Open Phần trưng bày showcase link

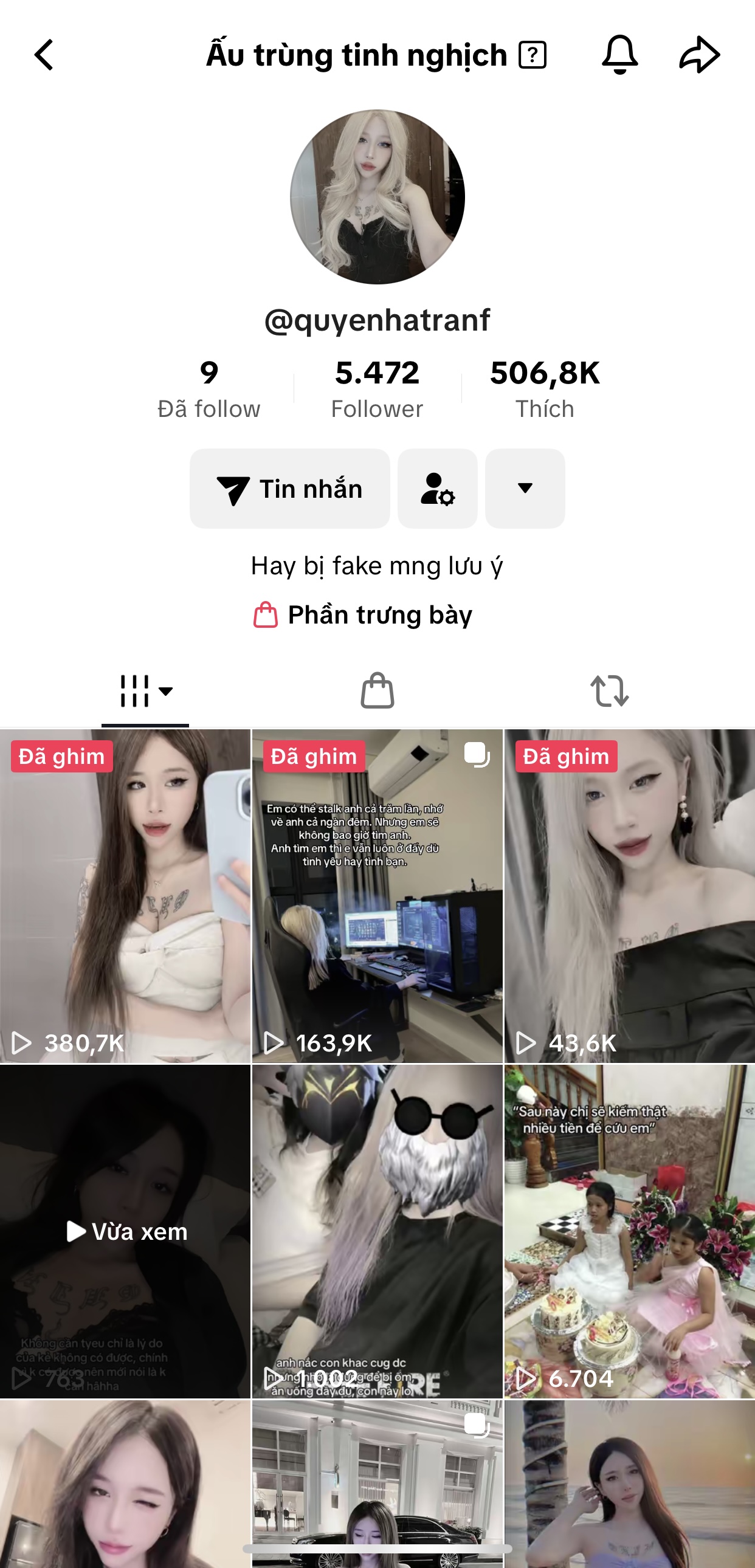(364, 615)
